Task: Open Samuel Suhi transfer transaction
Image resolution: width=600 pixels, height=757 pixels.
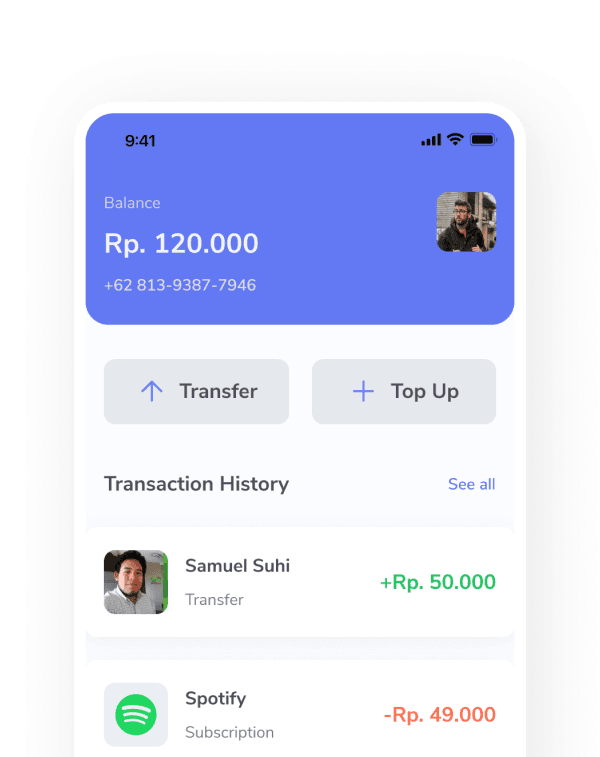Action: click(300, 582)
